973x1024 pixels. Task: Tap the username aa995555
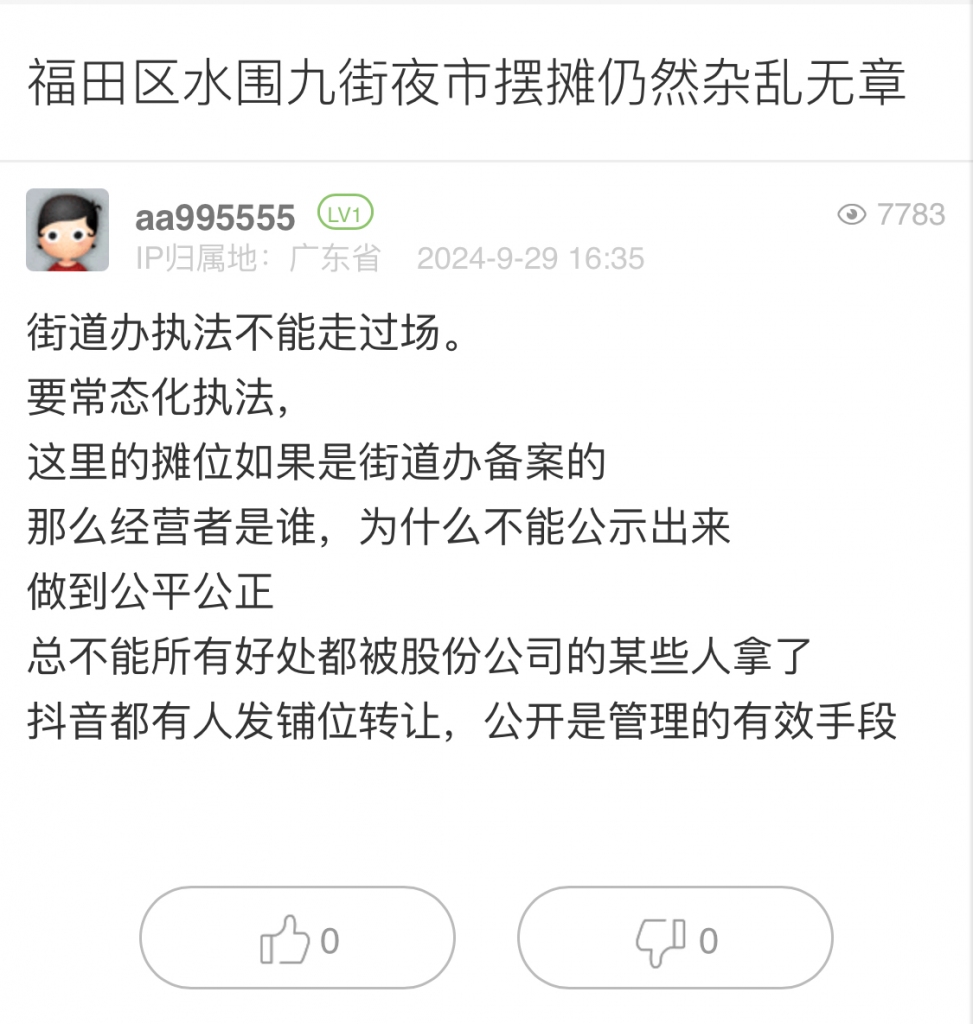pyautogui.click(x=215, y=217)
